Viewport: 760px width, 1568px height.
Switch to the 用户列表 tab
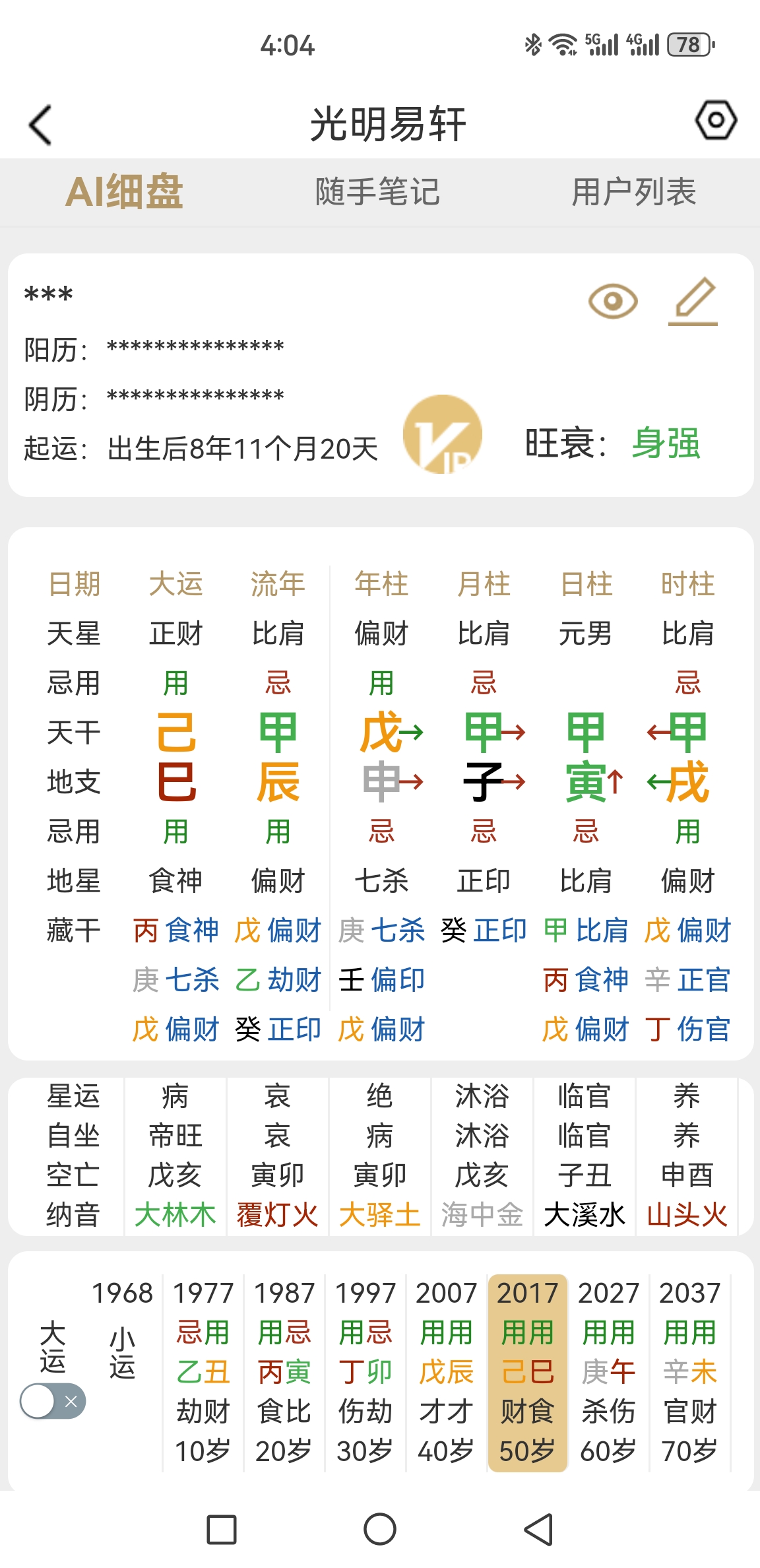[633, 192]
